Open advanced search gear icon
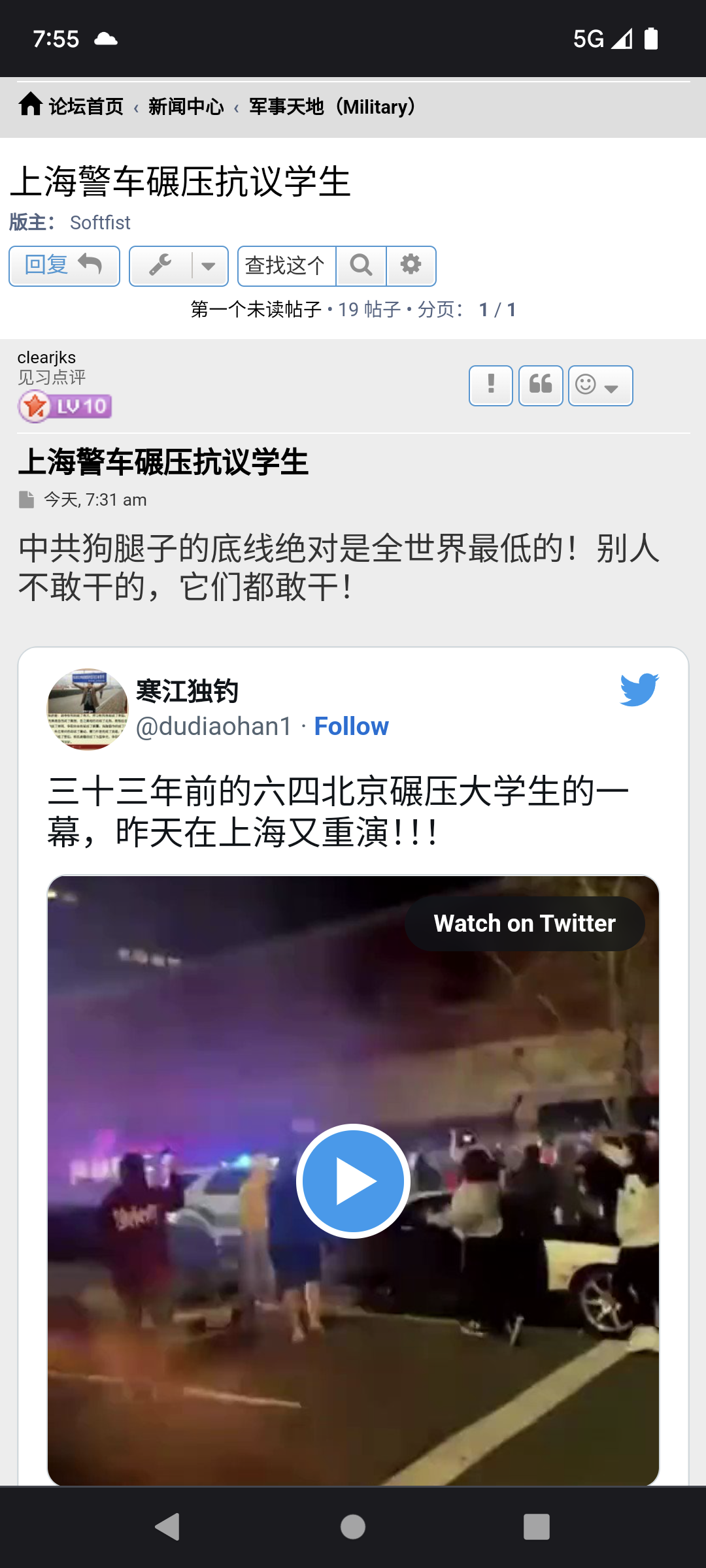The image size is (706, 1568). [x=411, y=266]
